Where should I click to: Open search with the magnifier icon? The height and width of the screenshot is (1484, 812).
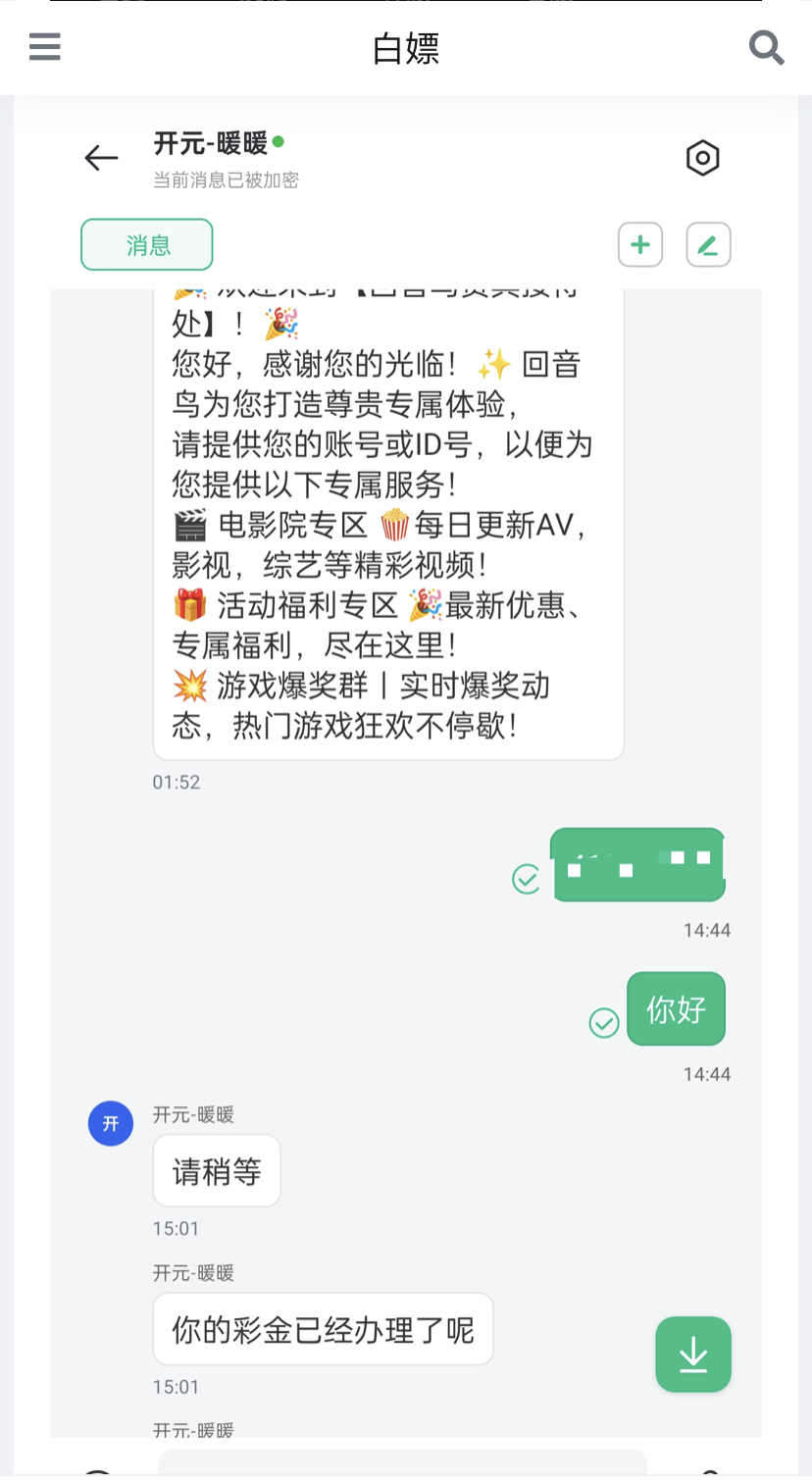(766, 47)
